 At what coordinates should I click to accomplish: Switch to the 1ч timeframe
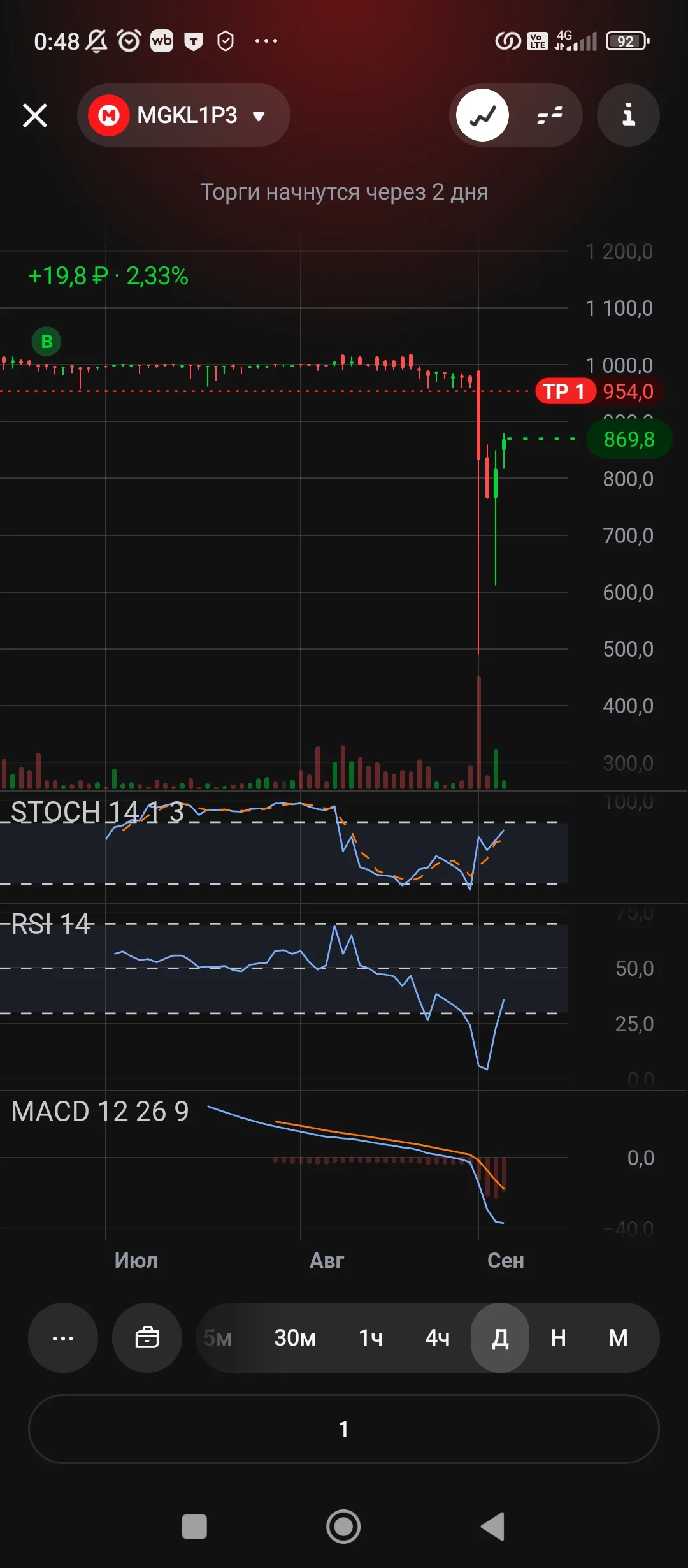pos(371,1338)
